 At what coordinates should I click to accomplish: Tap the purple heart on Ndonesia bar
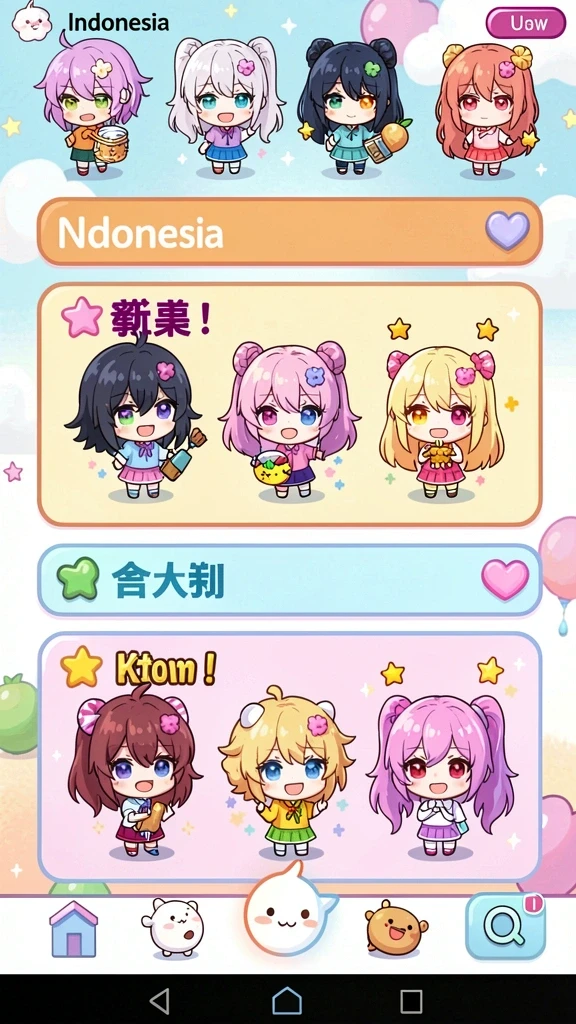pyautogui.click(x=507, y=231)
